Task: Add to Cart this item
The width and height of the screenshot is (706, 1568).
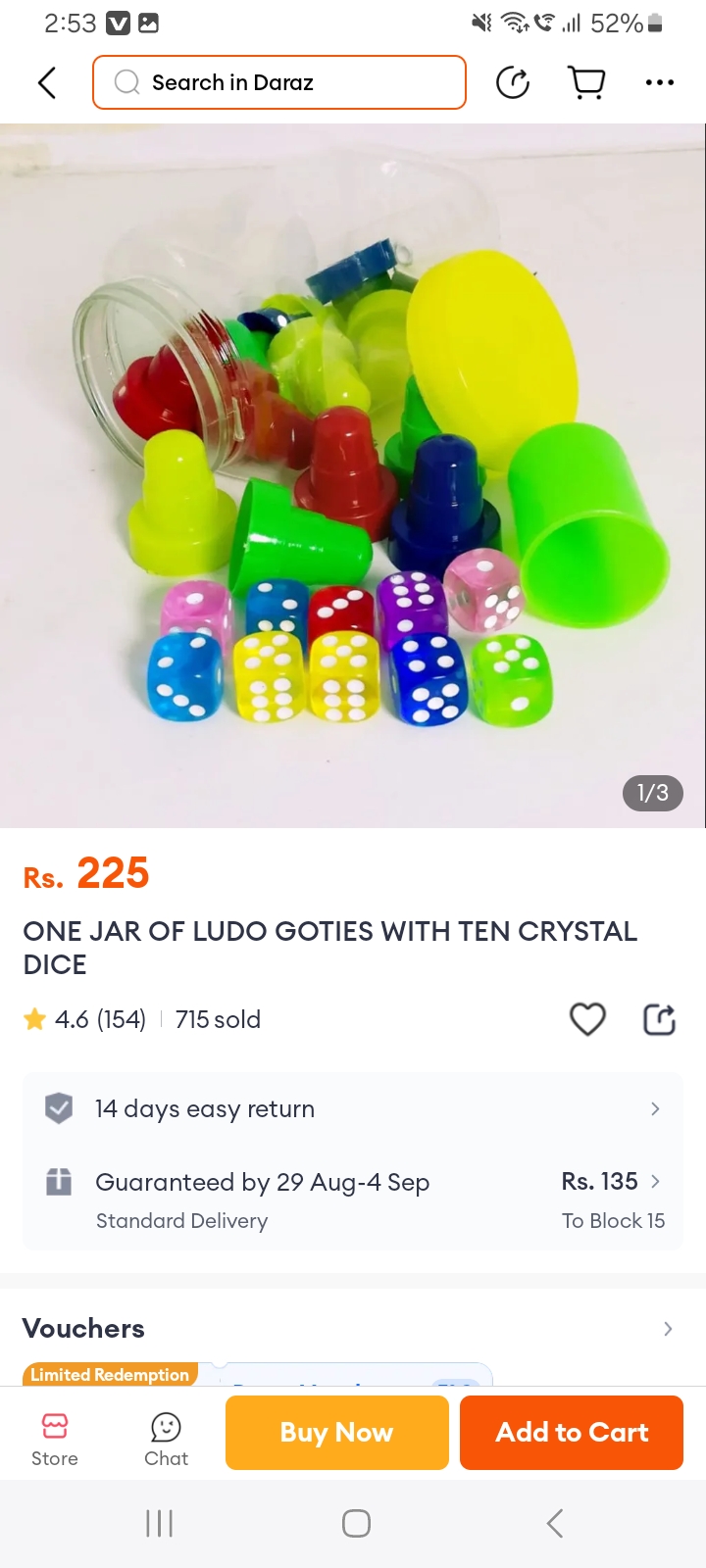Action: (x=572, y=1432)
